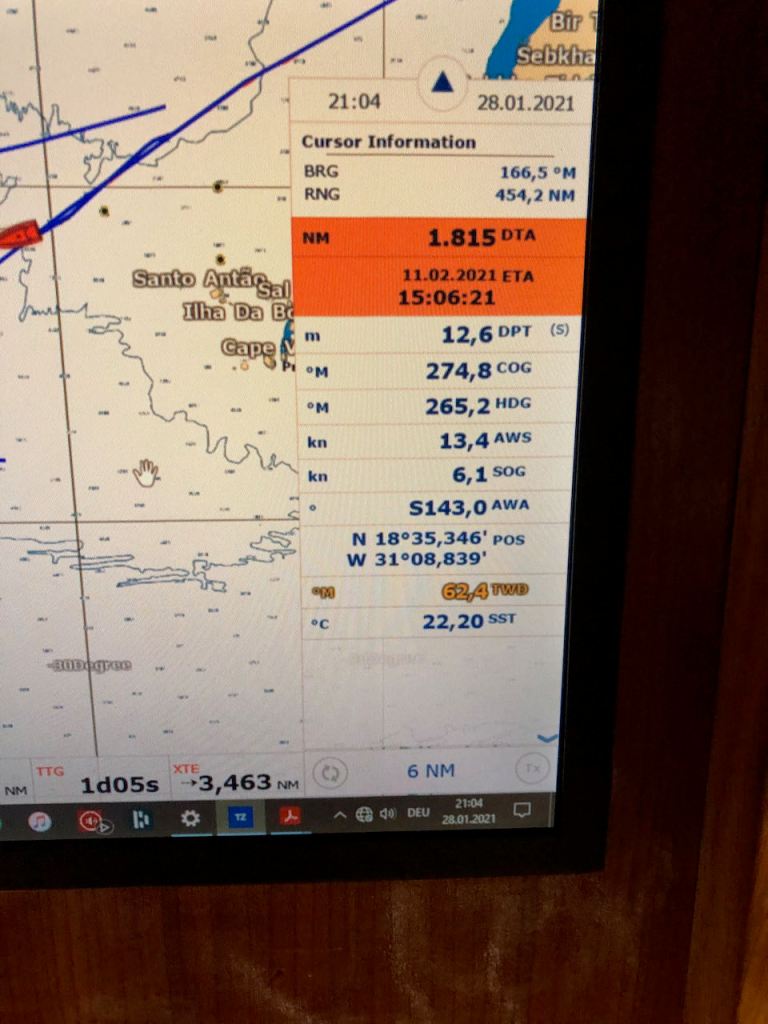Switch to the TZ TimeZero app in taskbar

coord(240,817)
